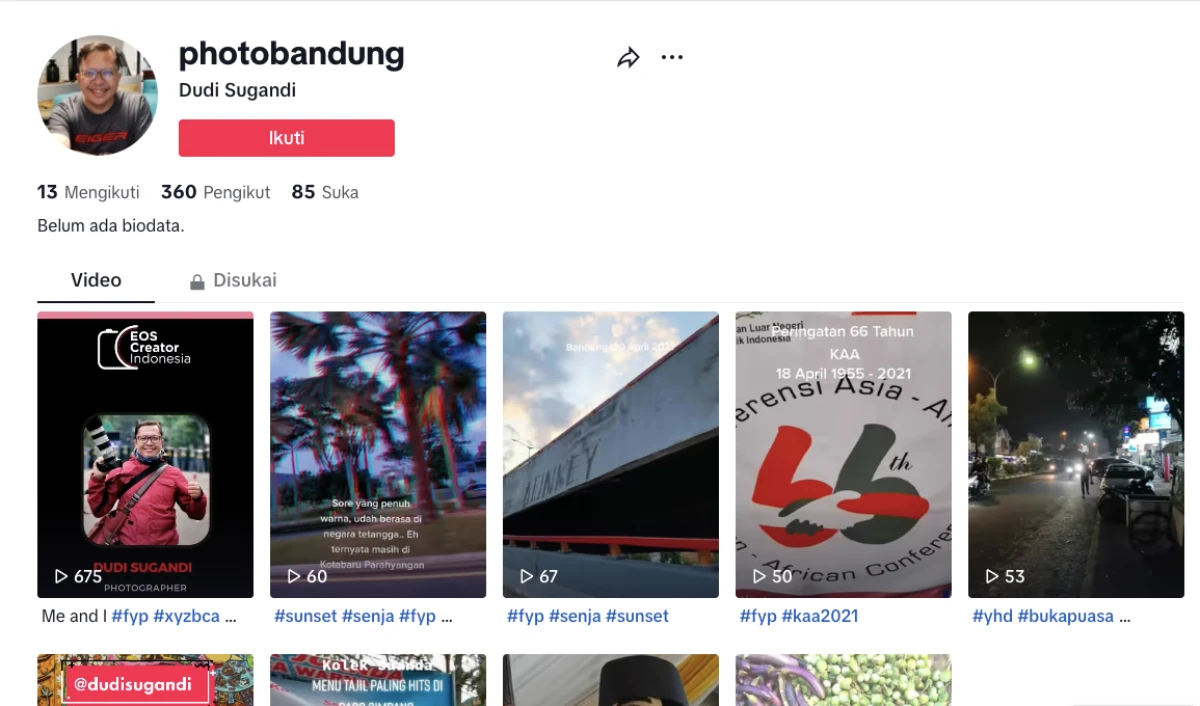Open the Menu Tajil Paling Hits video
Screen dimensions: 1200x706
(378, 681)
